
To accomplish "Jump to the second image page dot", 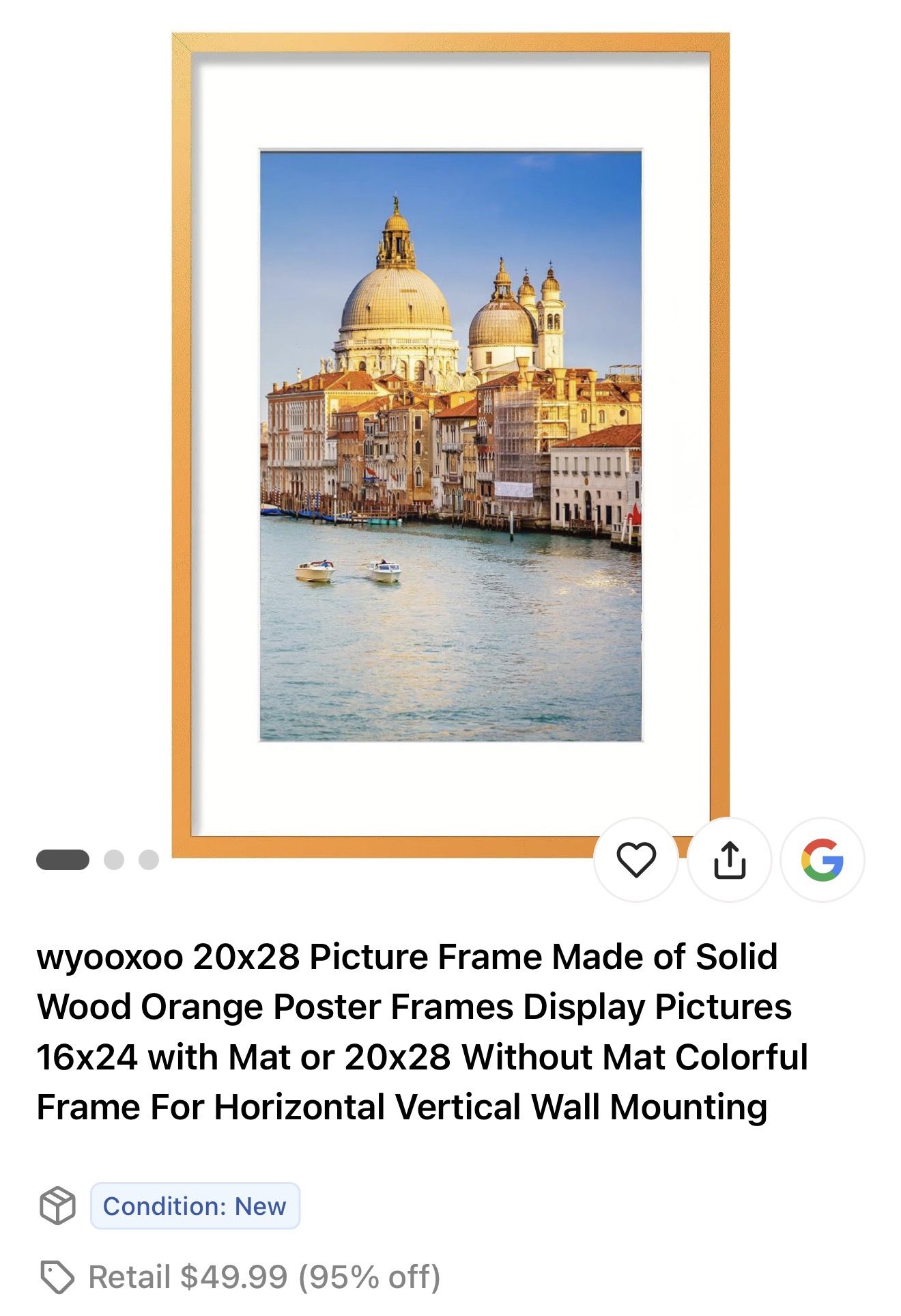I will pos(114,860).
